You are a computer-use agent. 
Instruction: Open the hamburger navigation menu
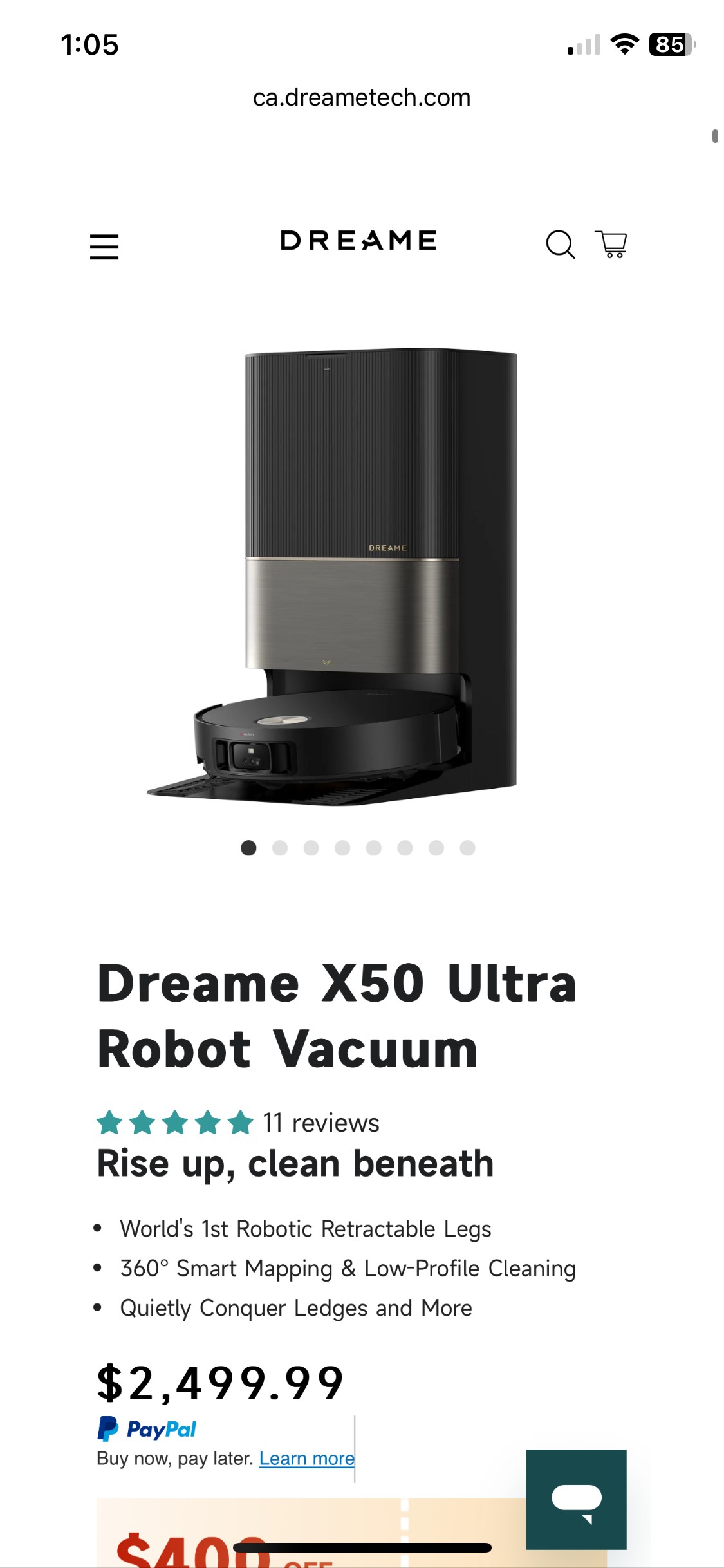[104, 246]
